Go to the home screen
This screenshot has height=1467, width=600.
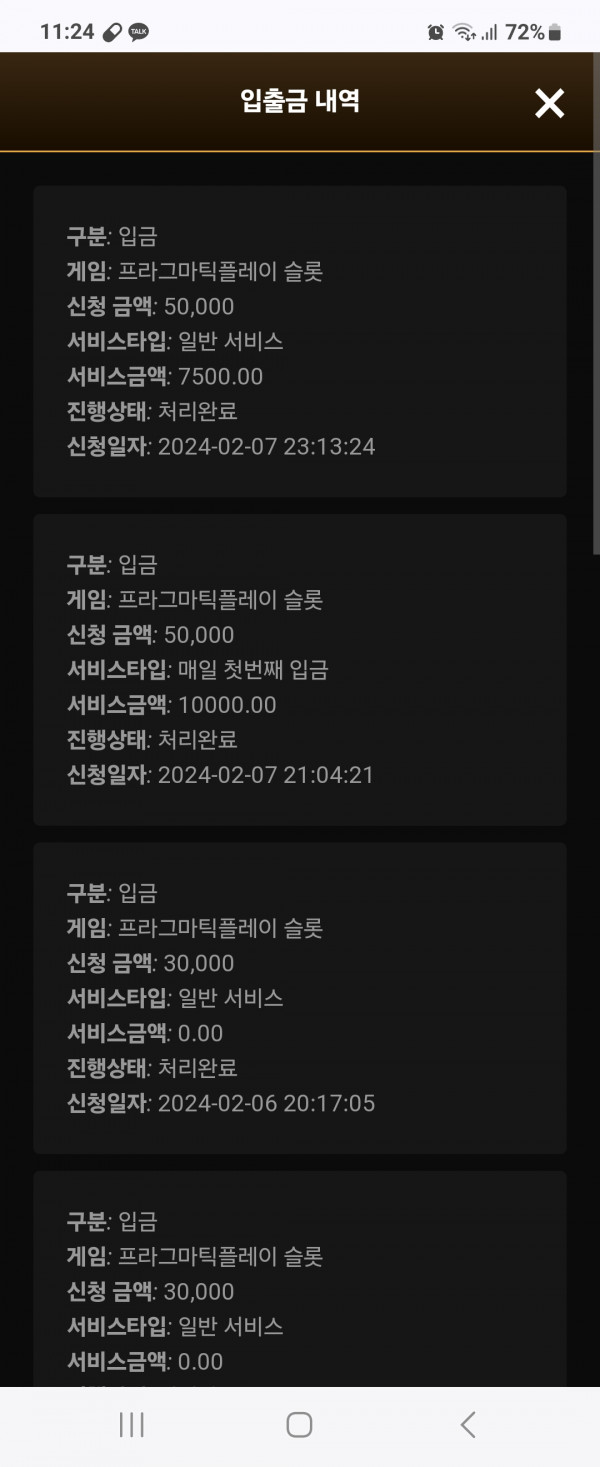tap(299, 1425)
